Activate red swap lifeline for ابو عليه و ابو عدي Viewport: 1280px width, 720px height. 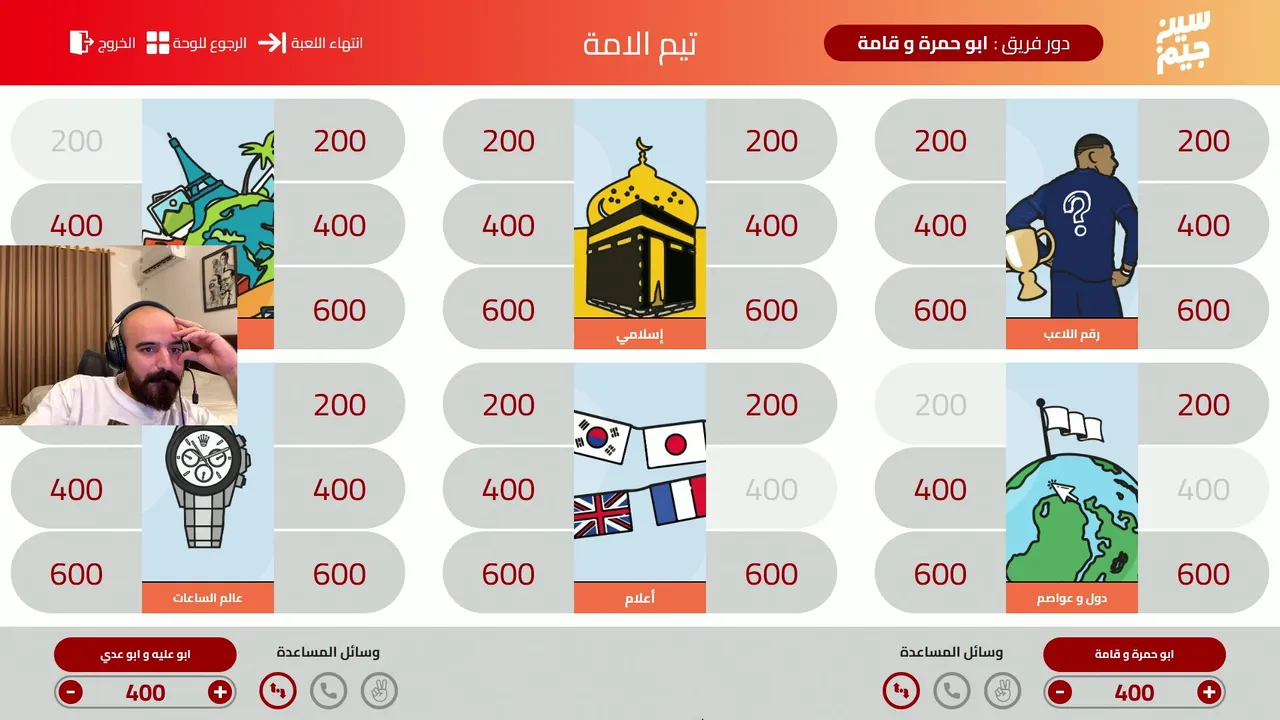point(277,690)
